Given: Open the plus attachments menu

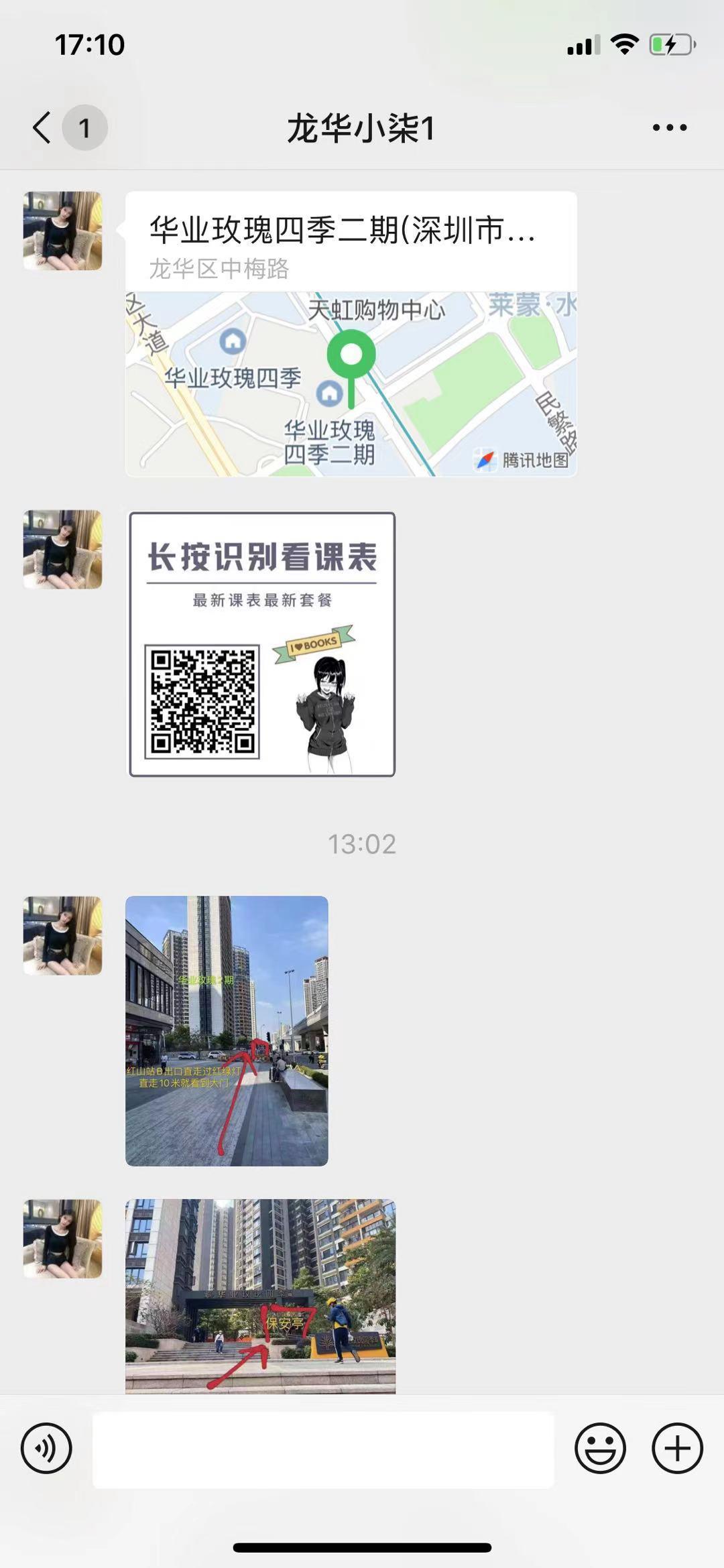Looking at the screenshot, I should pyautogui.click(x=677, y=1448).
